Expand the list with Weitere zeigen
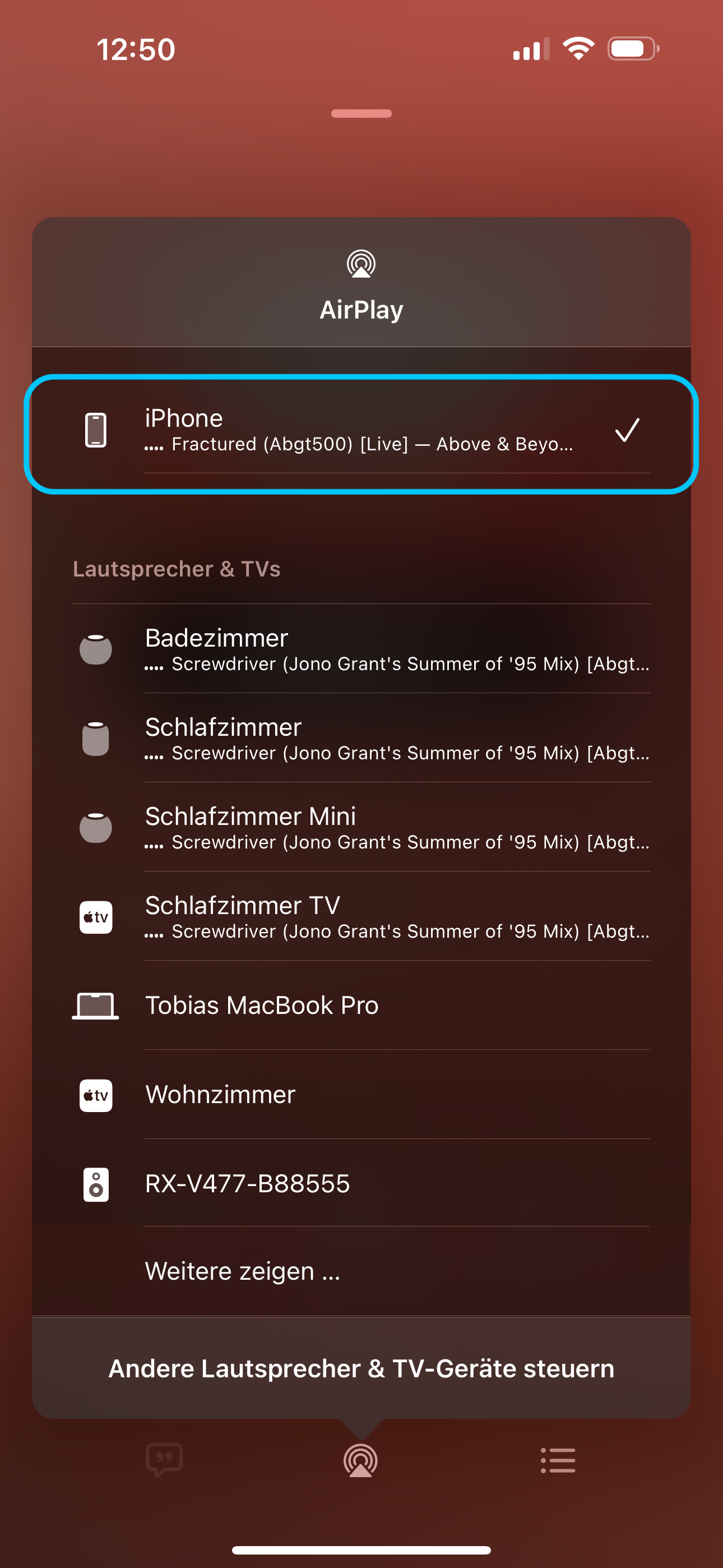 pyautogui.click(x=243, y=1271)
